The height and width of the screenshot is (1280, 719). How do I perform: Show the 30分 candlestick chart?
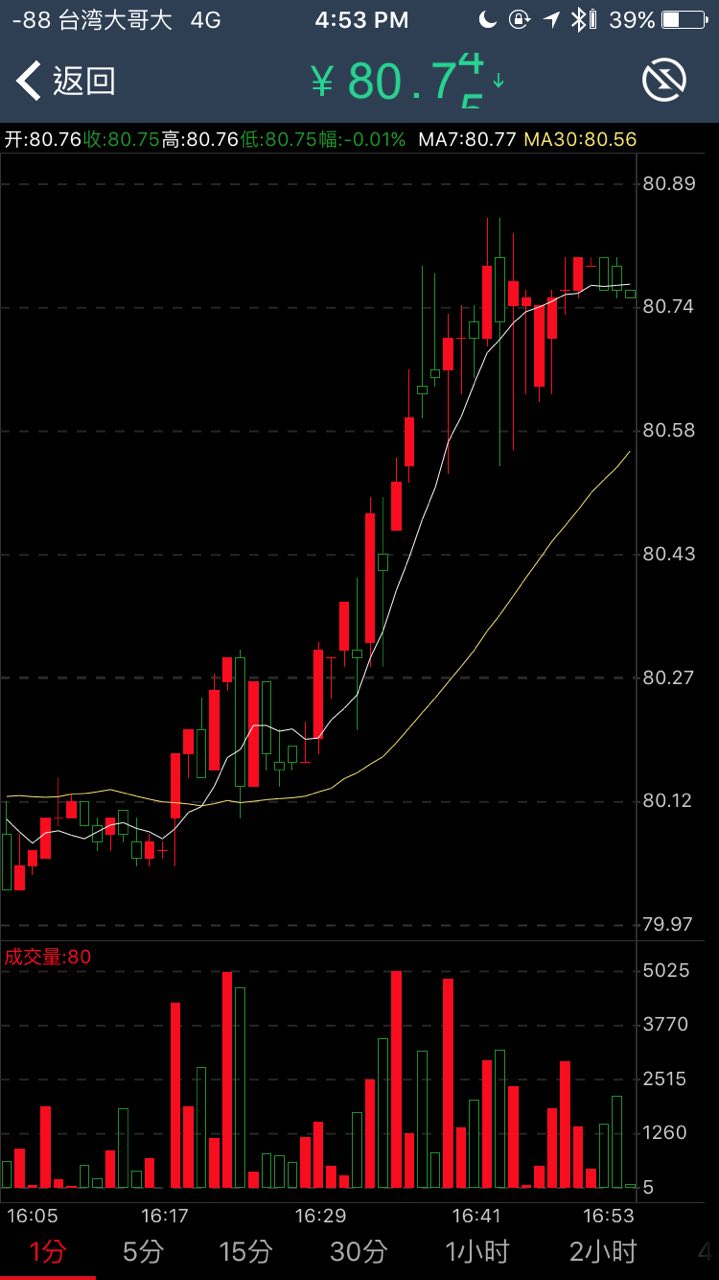pyautogui.click(x=358, y=1250)
